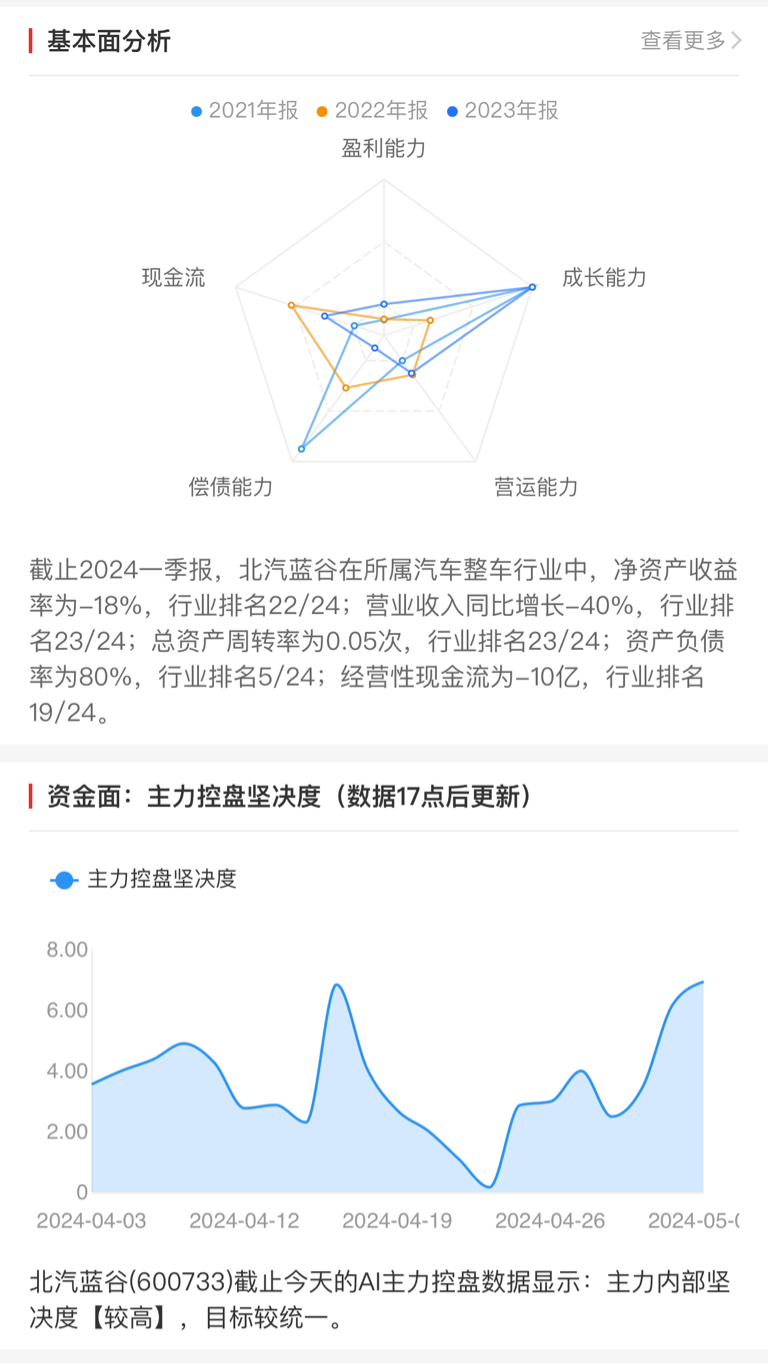Click the red bar icon beside 资金面
Screen dimensions: 768x1364
tap(30, 796)
